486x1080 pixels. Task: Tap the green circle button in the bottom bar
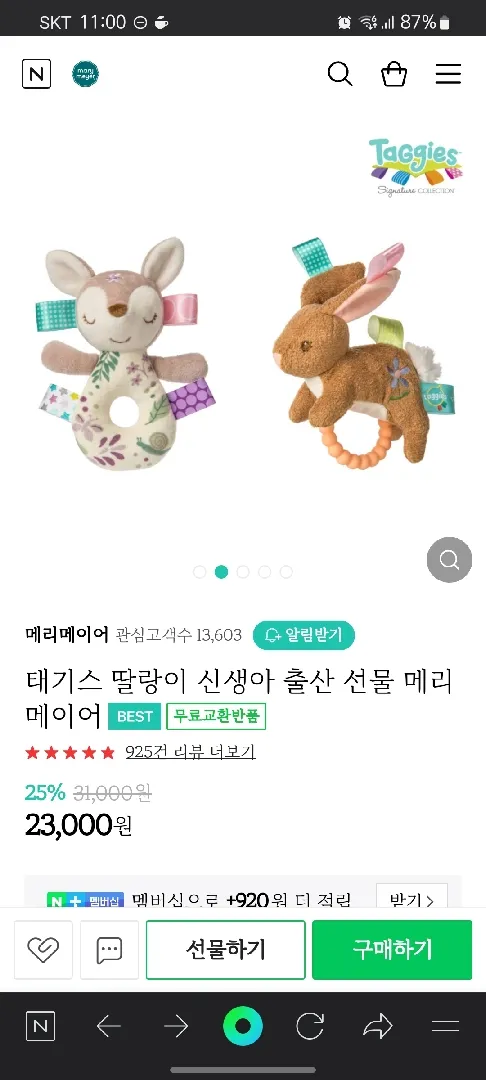(x=242, y=1027)
